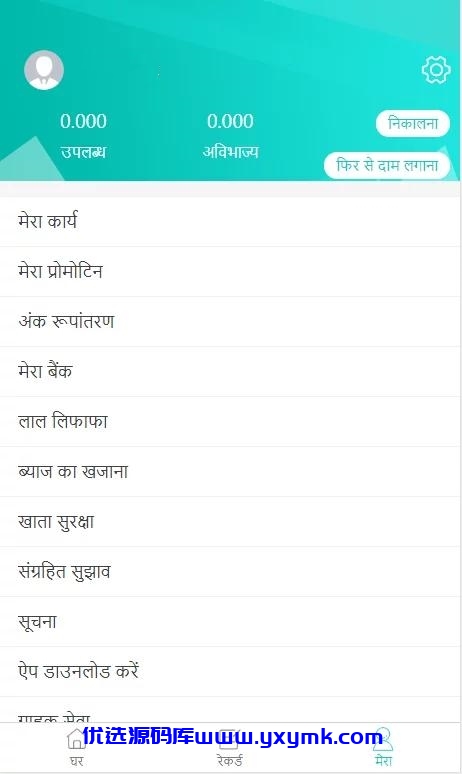Switch to the रेकर्ड tab
Image resolution: width=462 pixels, height=774 pixels.
point(230,748)
